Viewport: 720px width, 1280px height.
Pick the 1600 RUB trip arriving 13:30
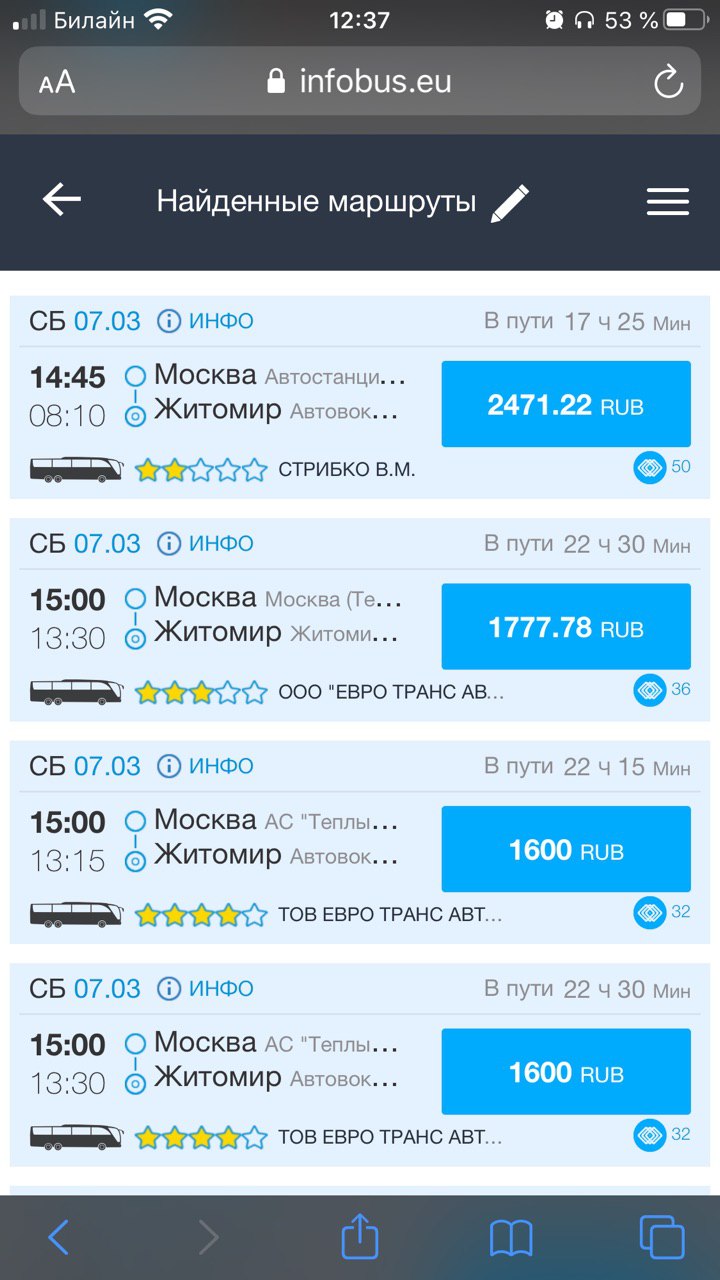566,1072
